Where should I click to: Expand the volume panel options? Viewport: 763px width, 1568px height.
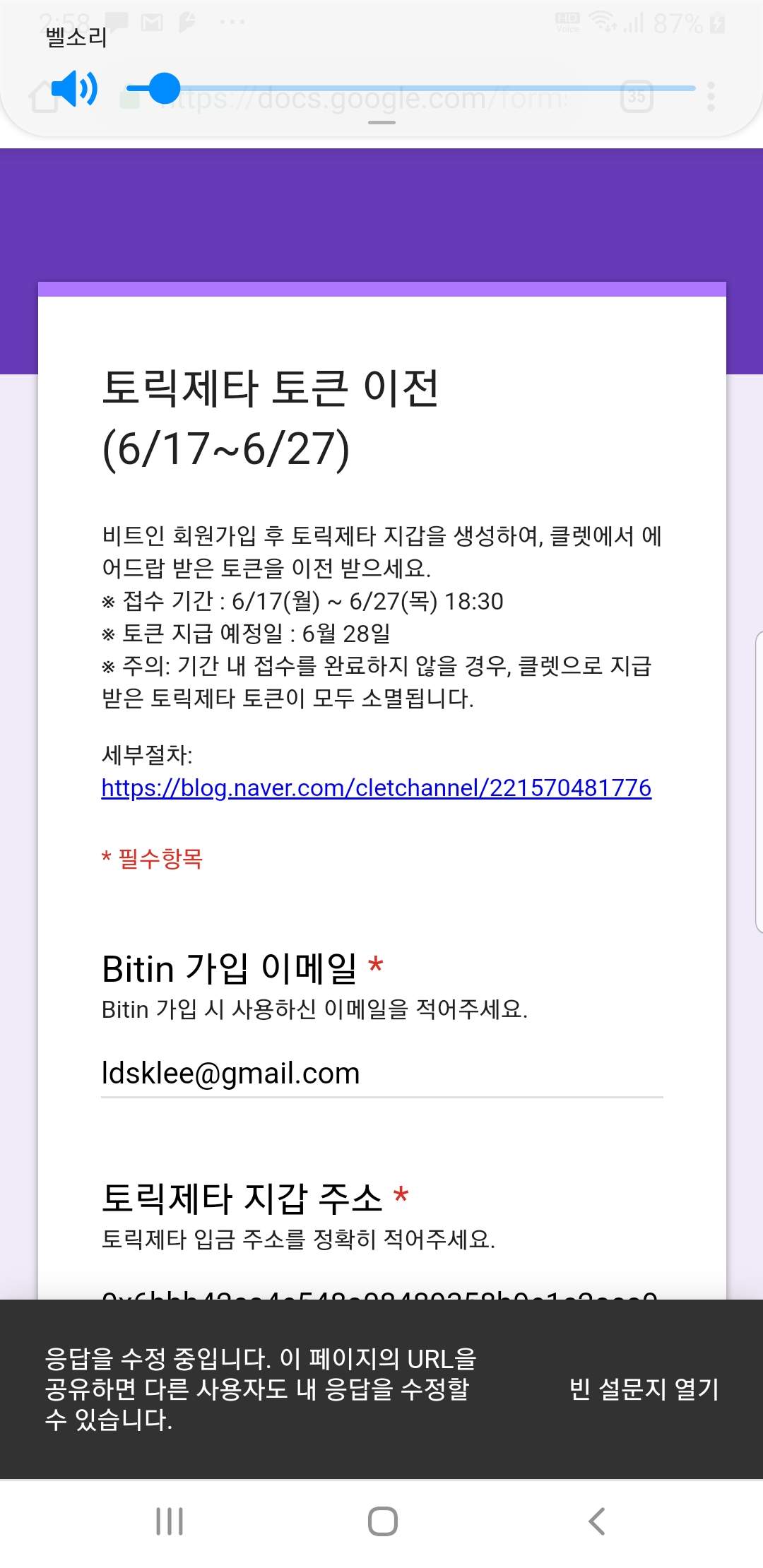coord(381,122)
